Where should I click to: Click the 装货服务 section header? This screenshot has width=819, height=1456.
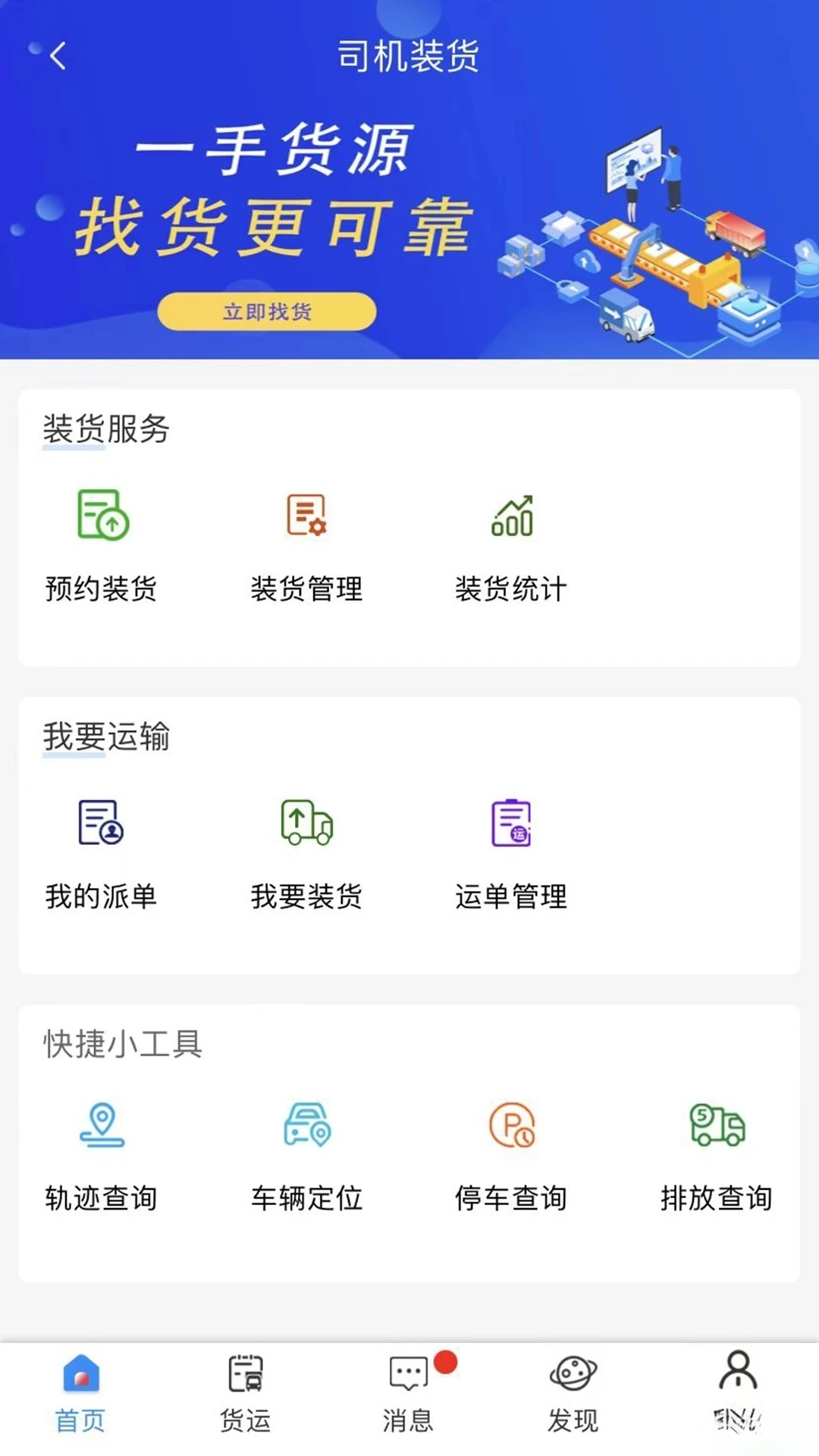click(x=106, y=428)
